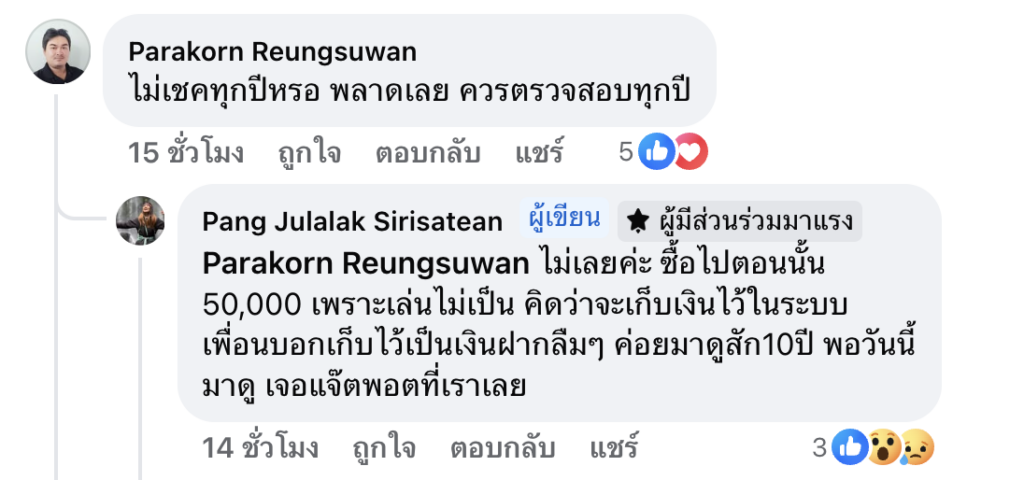View reactions on Pang Julalak's reply
Screen dimensions: 1024x480
click(874, 448)
